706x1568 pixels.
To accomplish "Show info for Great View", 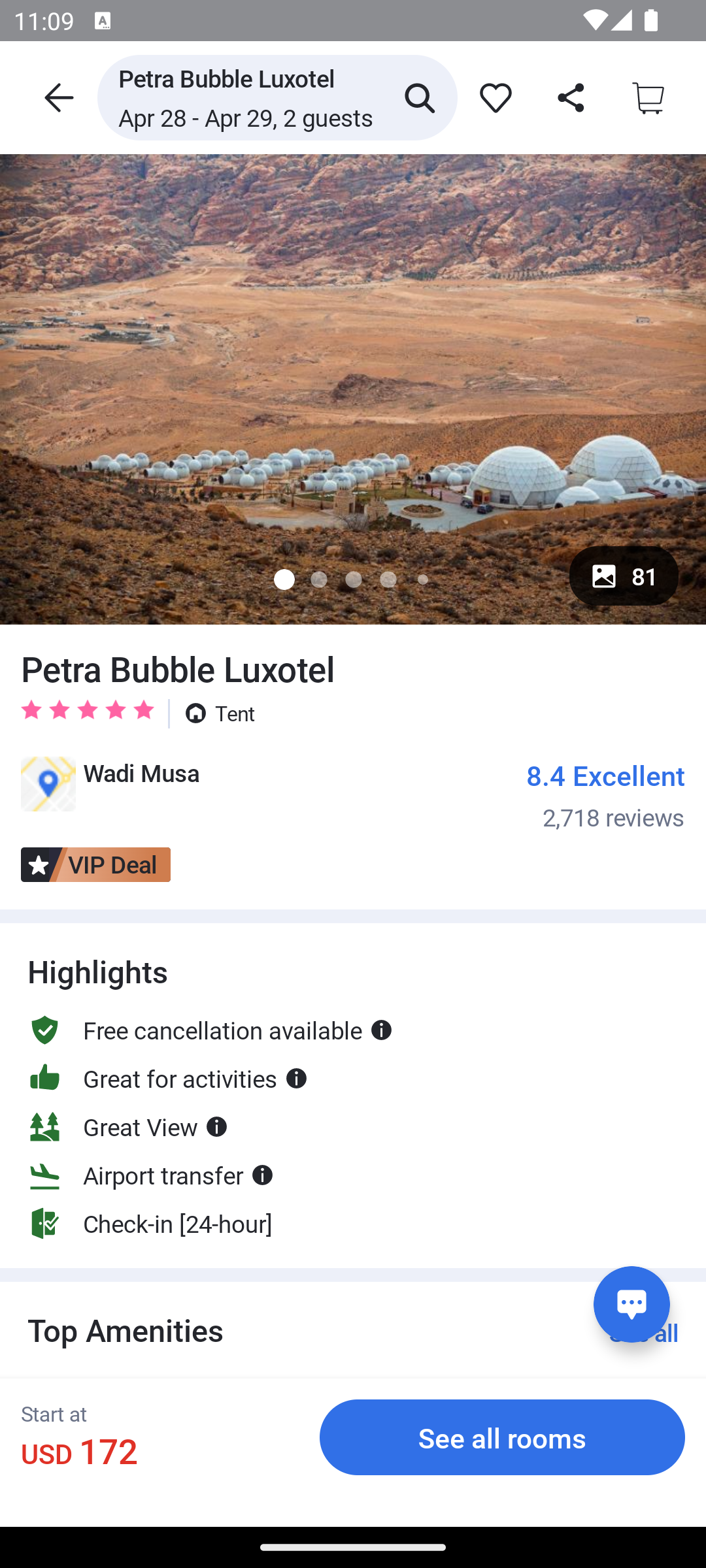I will [x=216, y=1126].
